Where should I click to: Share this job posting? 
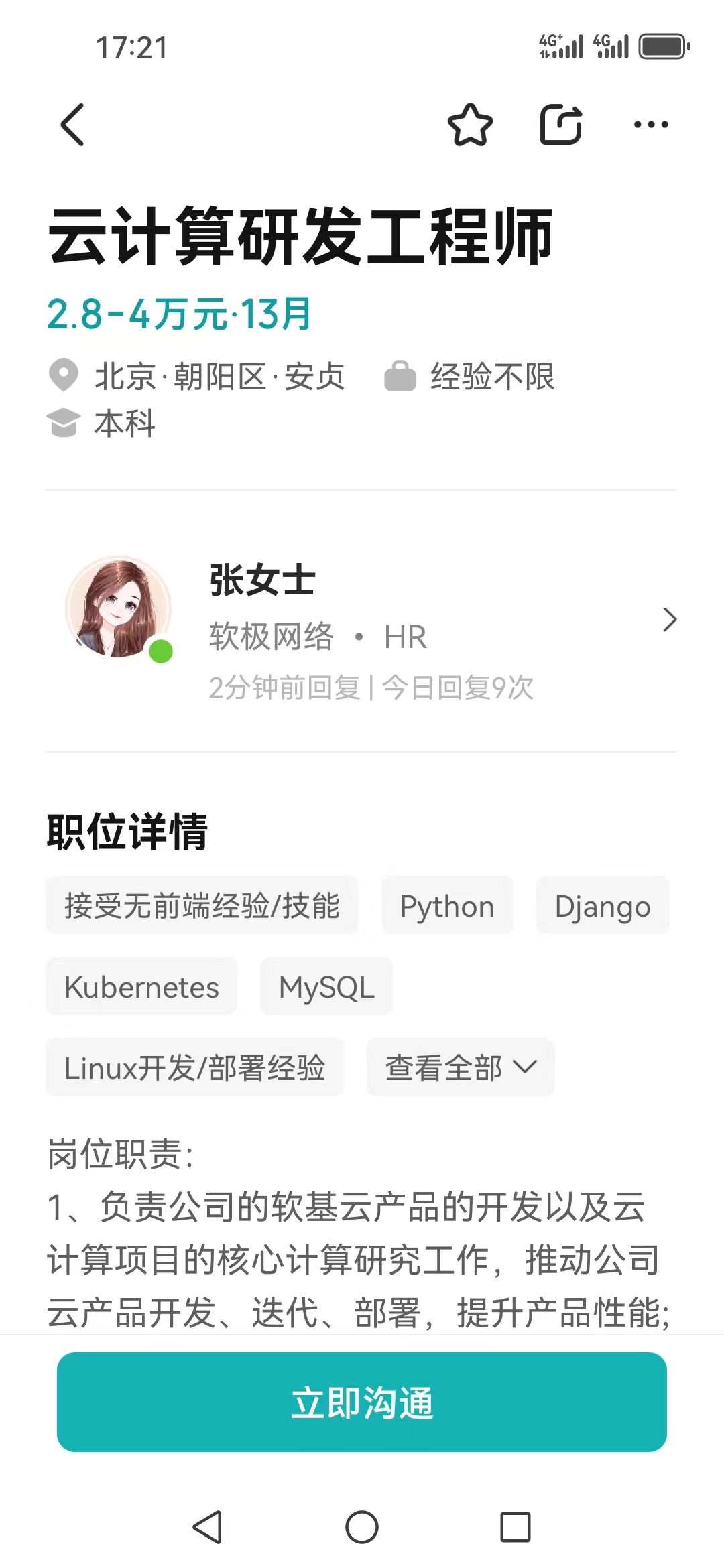(x=561, y=125)
